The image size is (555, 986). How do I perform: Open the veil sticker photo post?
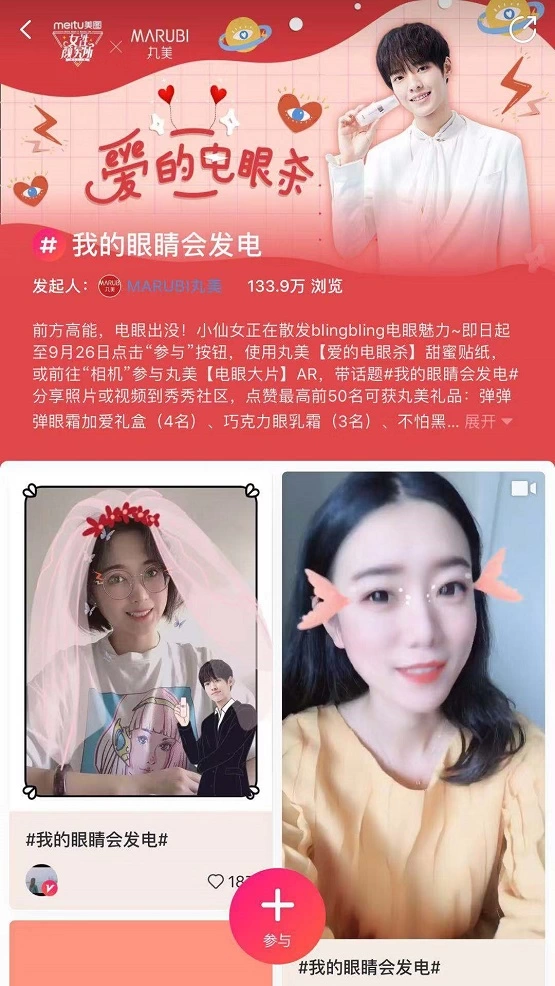pyautogui.click(x=141, y=641)
